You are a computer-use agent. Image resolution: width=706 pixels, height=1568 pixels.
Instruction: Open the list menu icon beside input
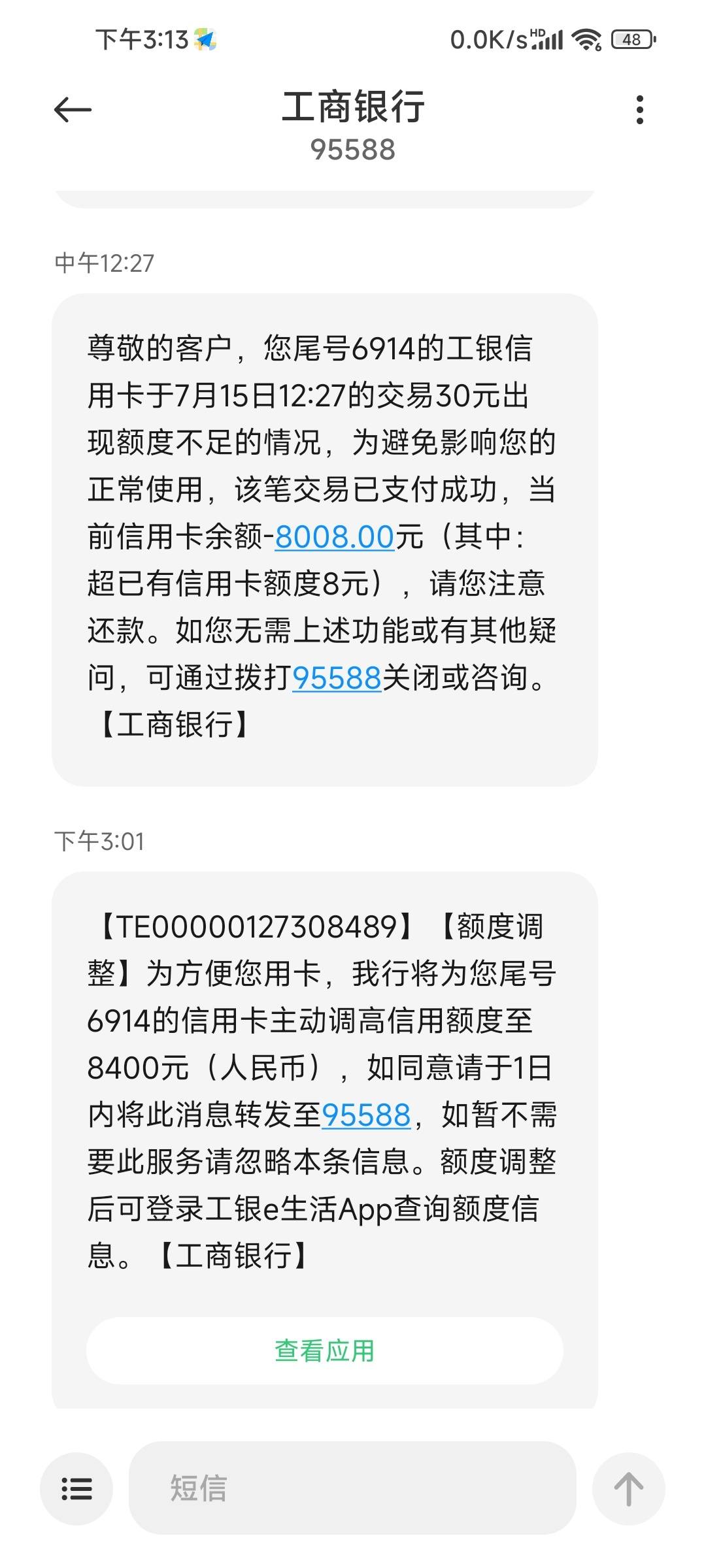point(76,1489)
